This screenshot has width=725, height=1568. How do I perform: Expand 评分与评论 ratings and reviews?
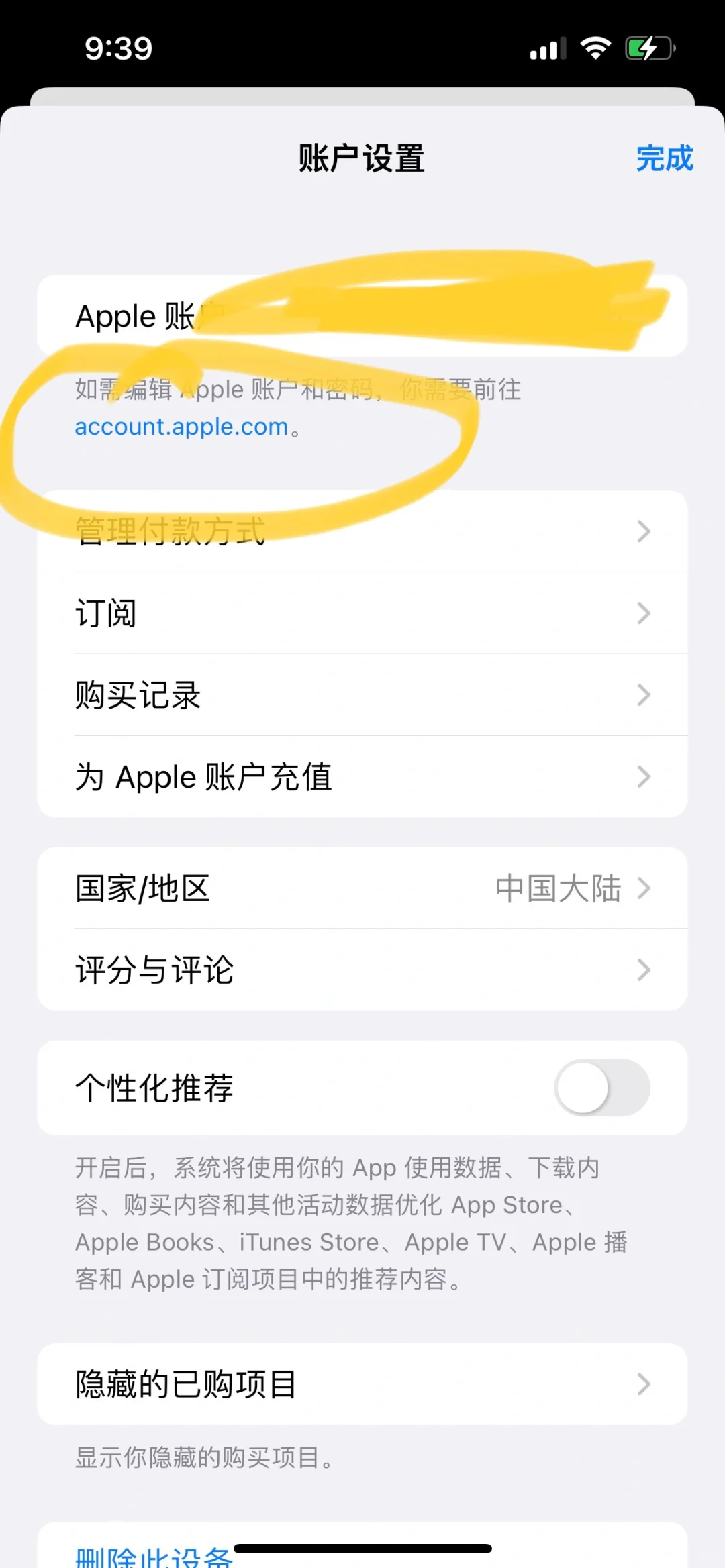click(362, 970)
